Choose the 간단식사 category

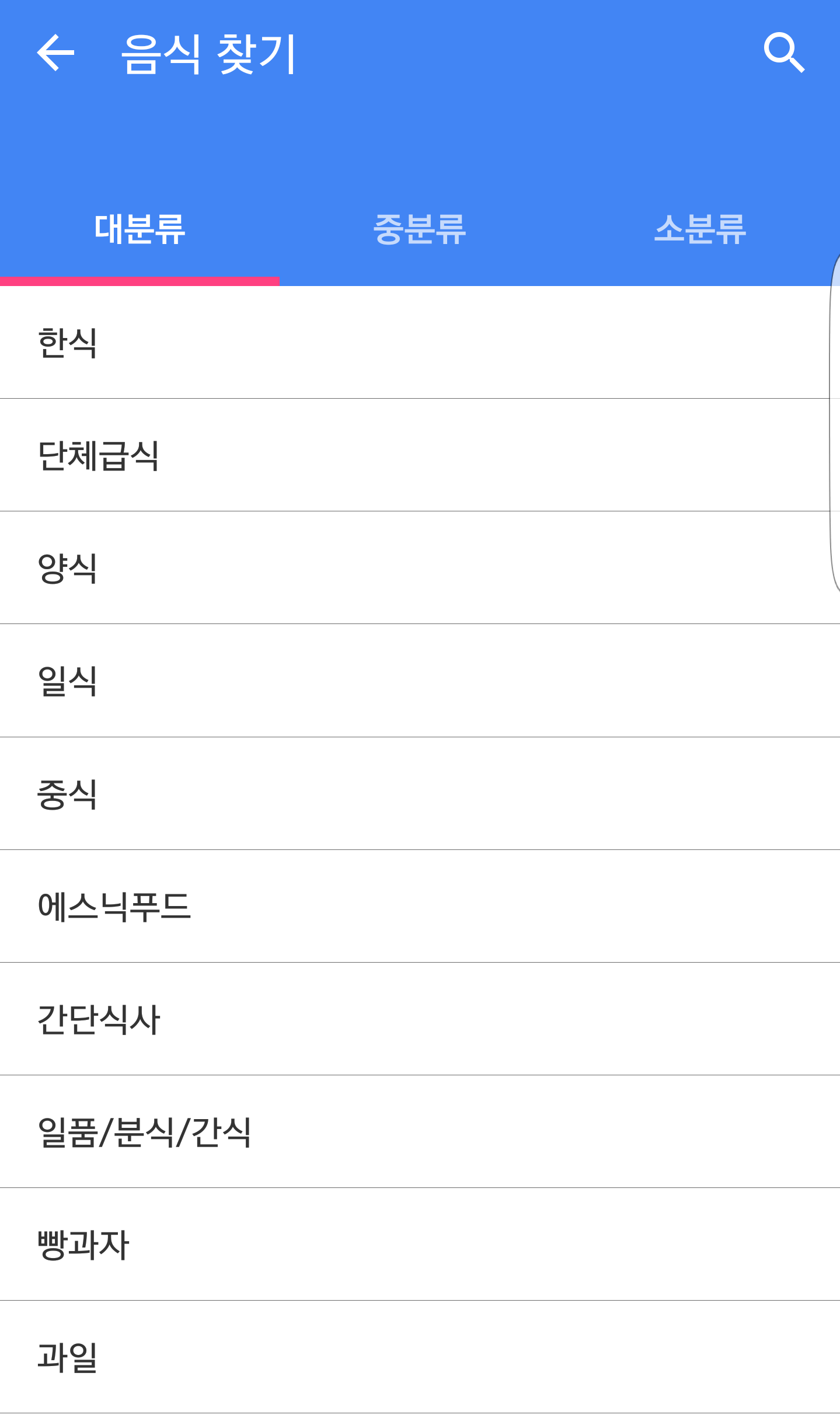pos(420,1019)
